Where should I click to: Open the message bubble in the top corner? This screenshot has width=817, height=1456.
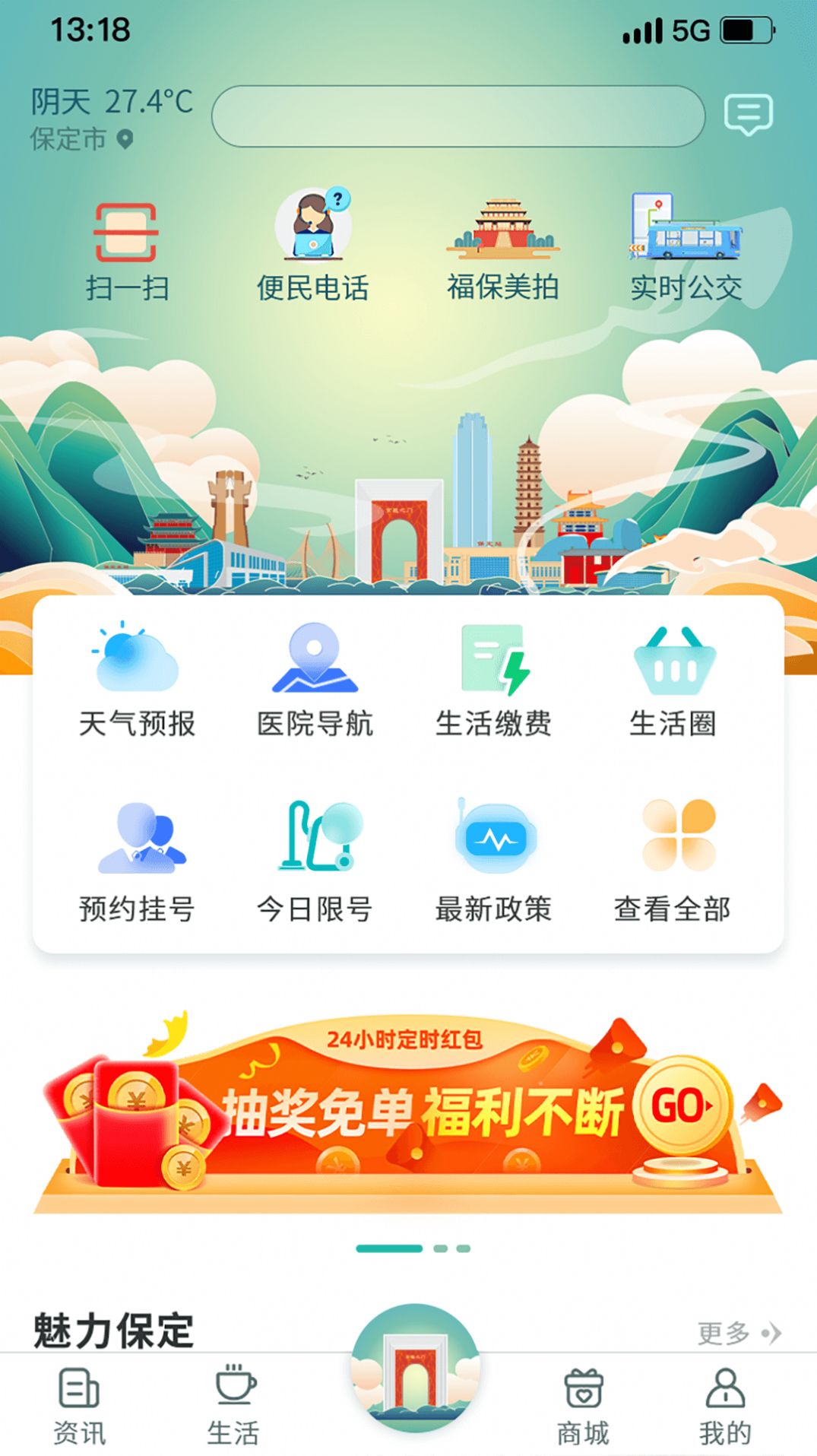[749, 114]
